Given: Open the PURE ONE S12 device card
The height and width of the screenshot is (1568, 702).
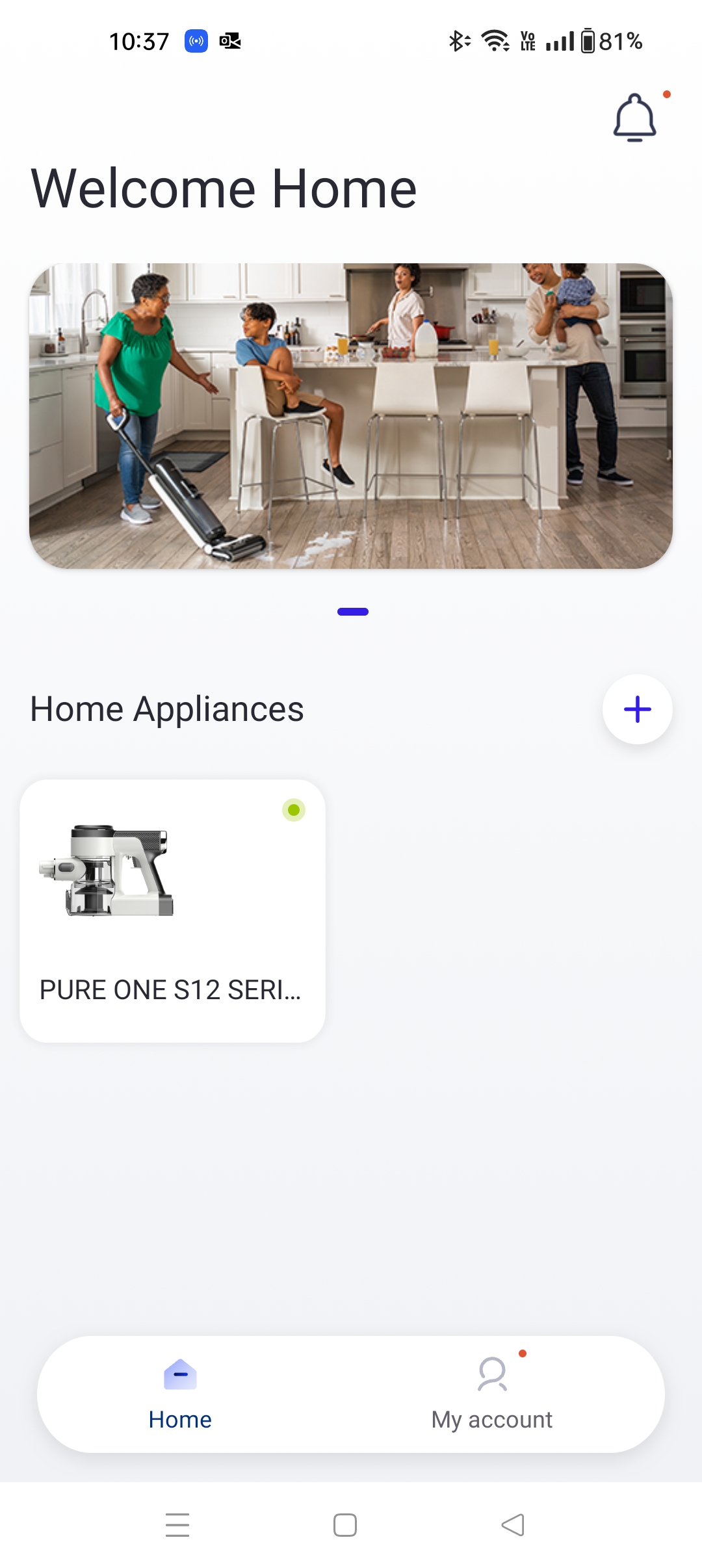Looking at the screenshot, I should tap(172, 910).
